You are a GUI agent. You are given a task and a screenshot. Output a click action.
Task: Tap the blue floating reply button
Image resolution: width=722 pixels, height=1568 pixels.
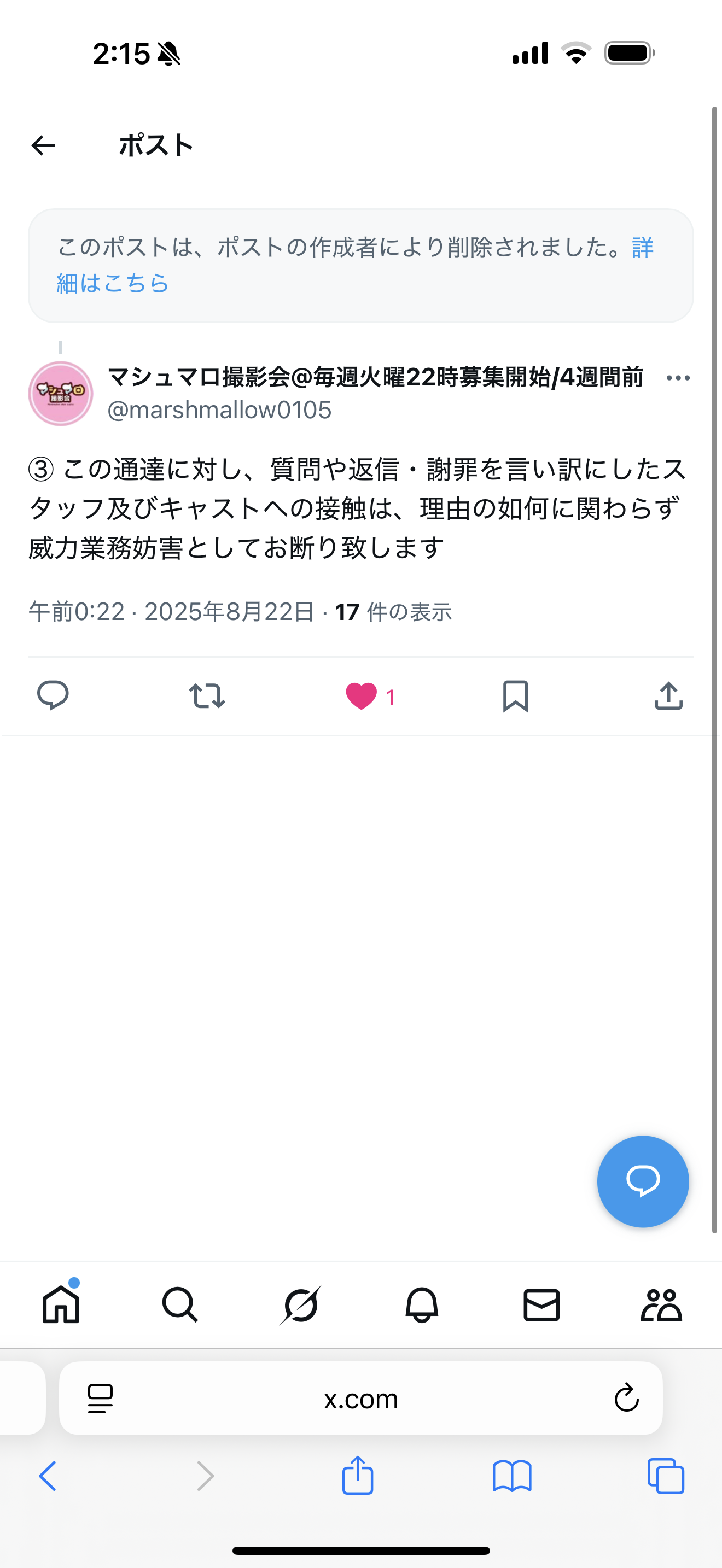643,1181
